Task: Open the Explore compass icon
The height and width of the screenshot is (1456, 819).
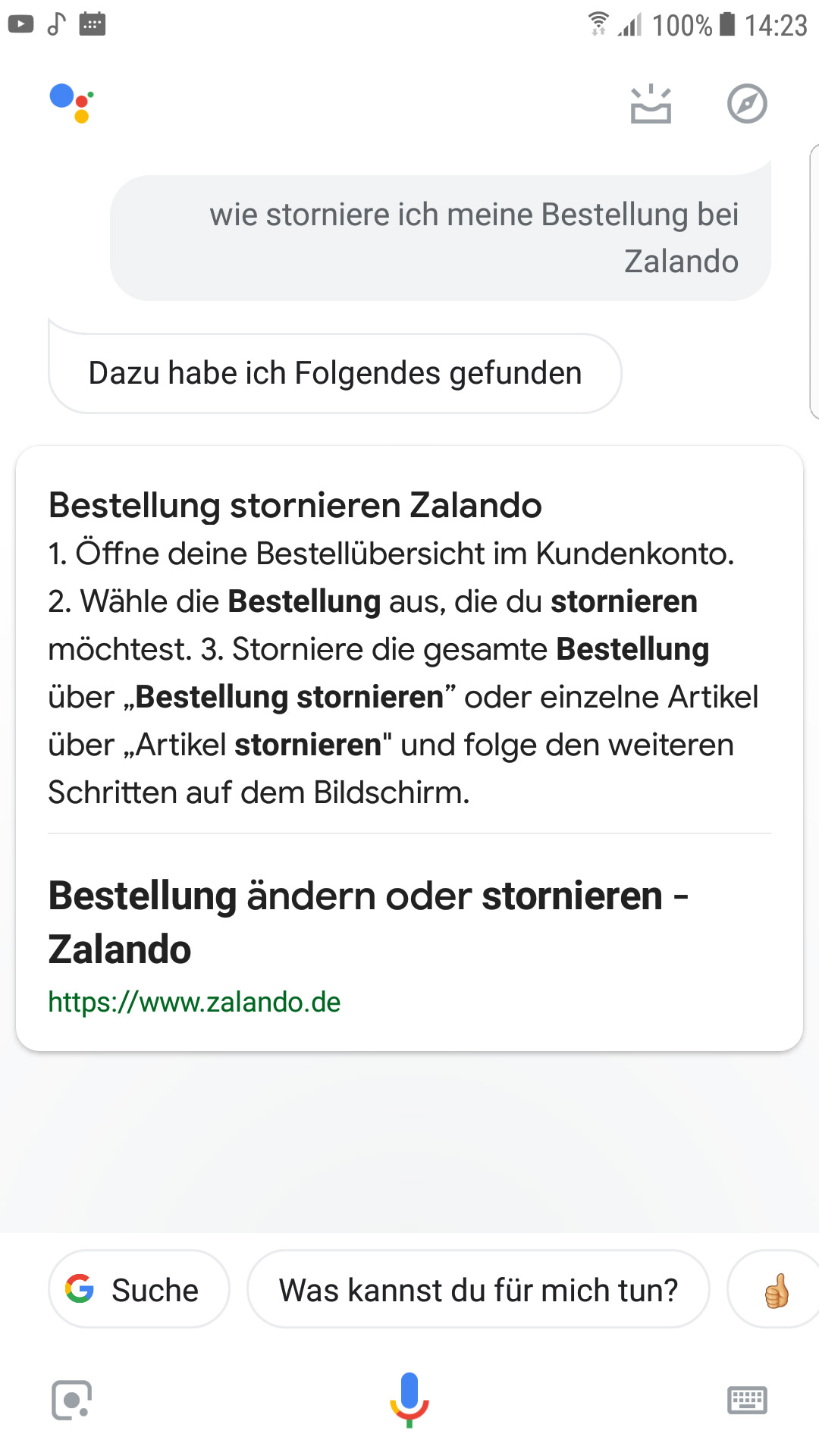Action: (747, 104)
